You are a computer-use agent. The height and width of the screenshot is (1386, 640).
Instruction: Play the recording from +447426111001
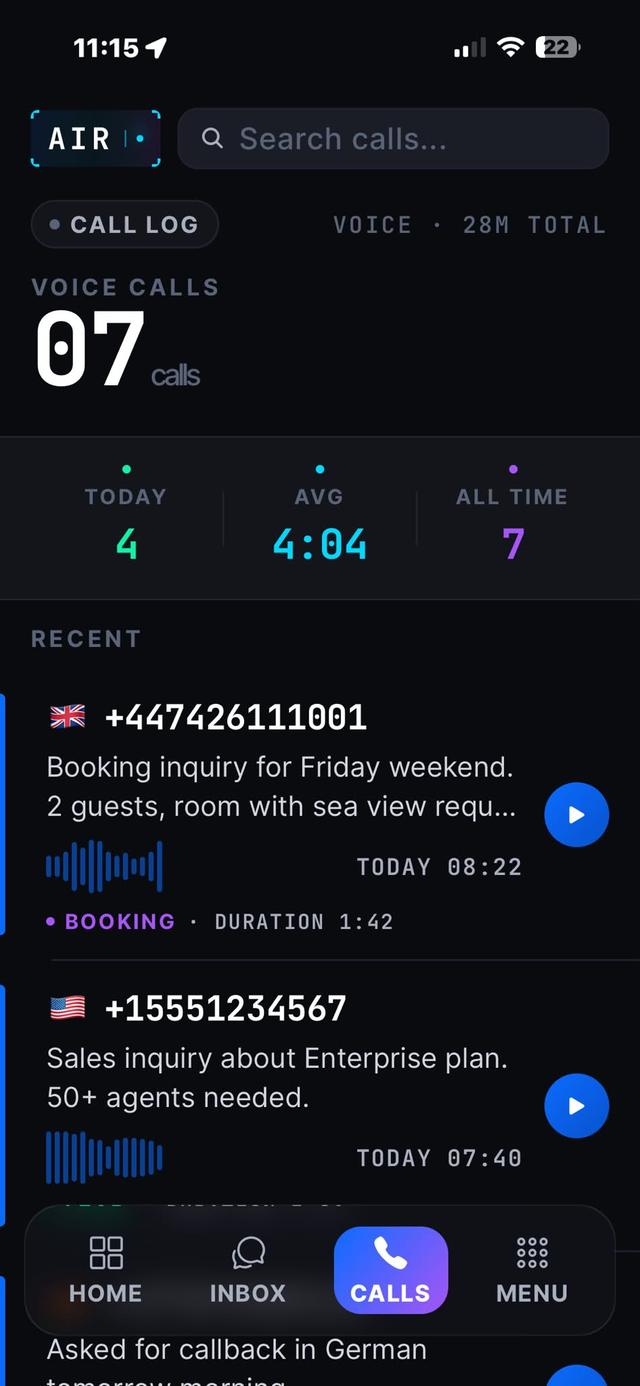click(x=576, y=815)
